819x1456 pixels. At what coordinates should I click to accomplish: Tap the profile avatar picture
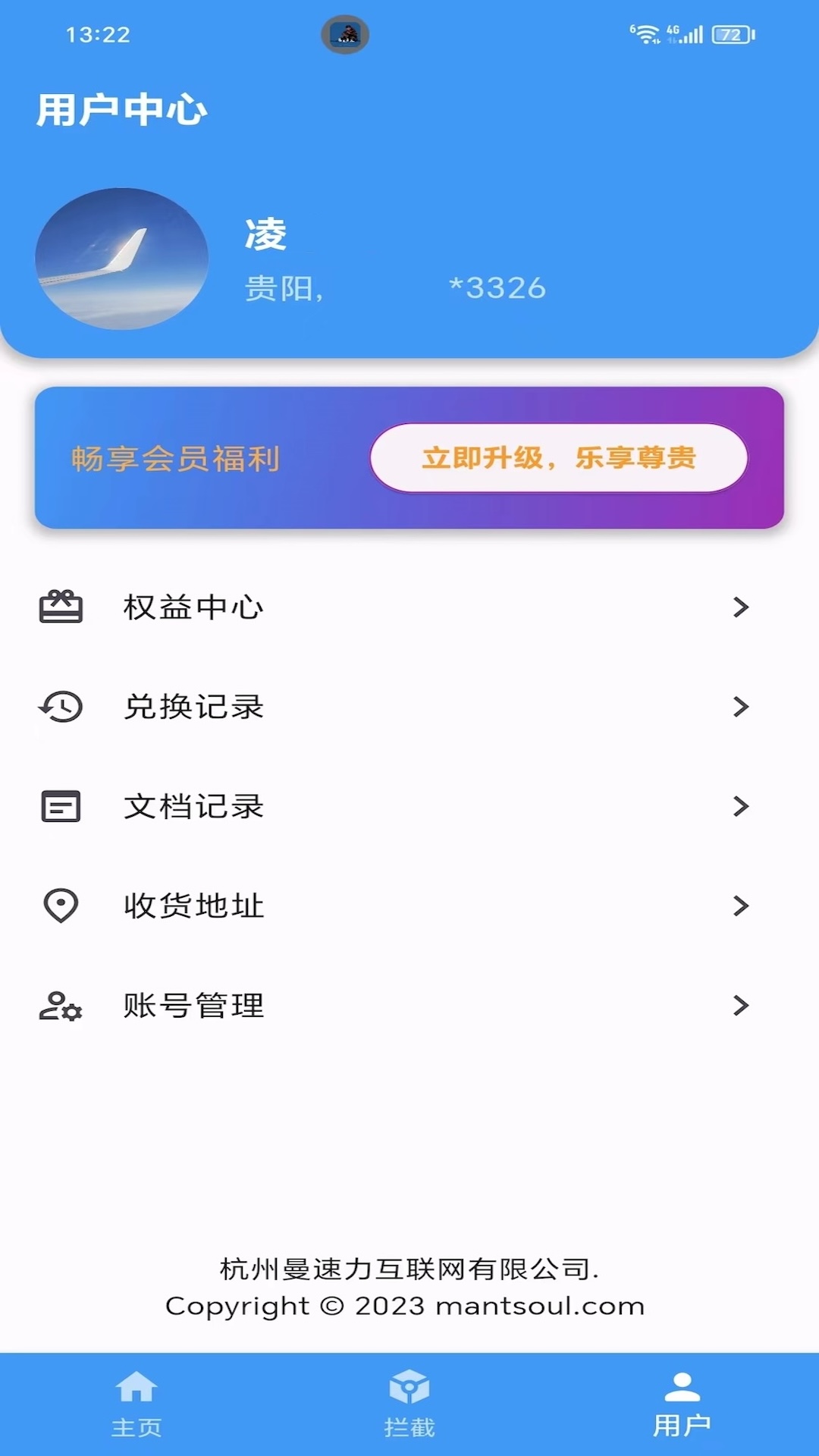pos(122,259)
